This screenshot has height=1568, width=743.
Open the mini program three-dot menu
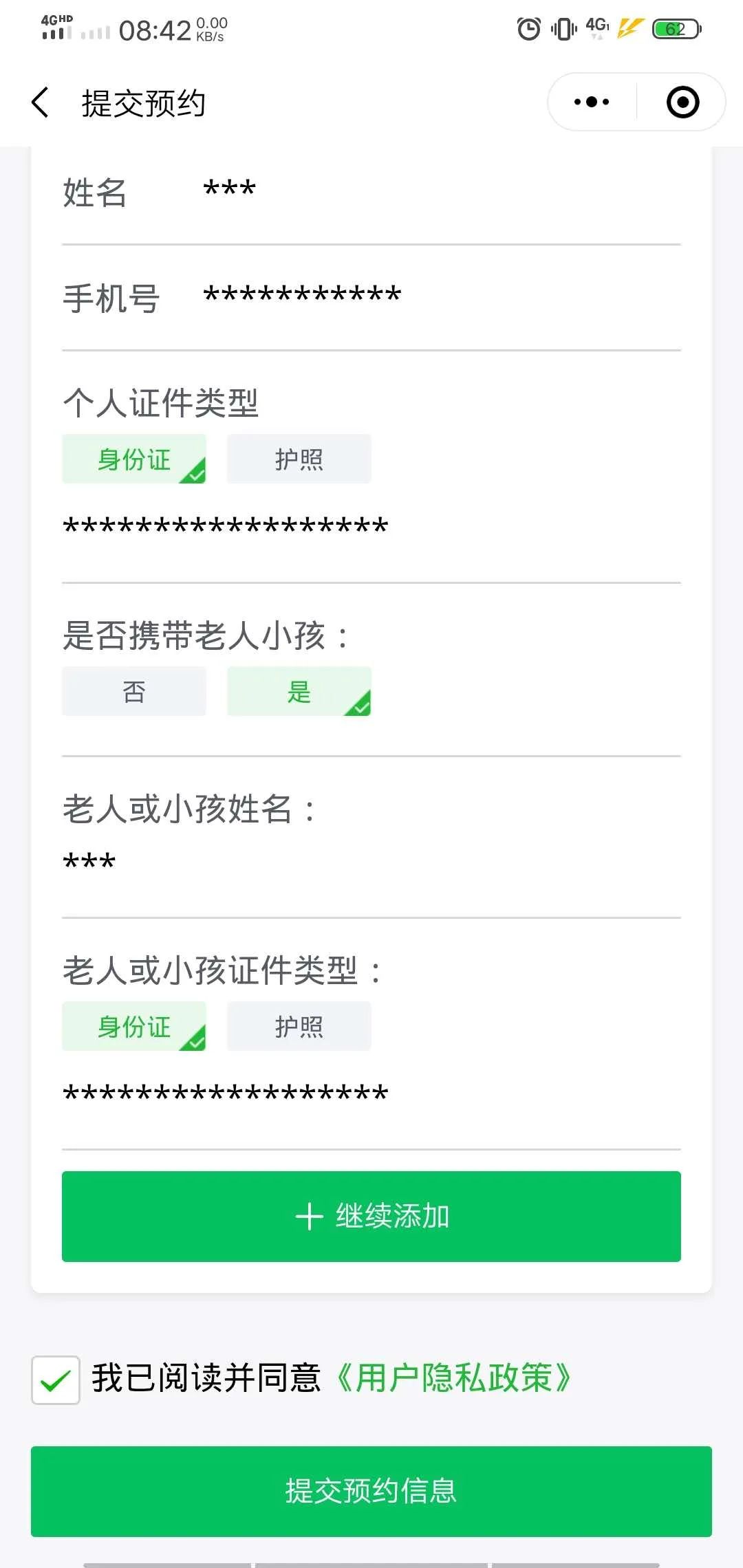pyautogui.click(x=592, y=102)
